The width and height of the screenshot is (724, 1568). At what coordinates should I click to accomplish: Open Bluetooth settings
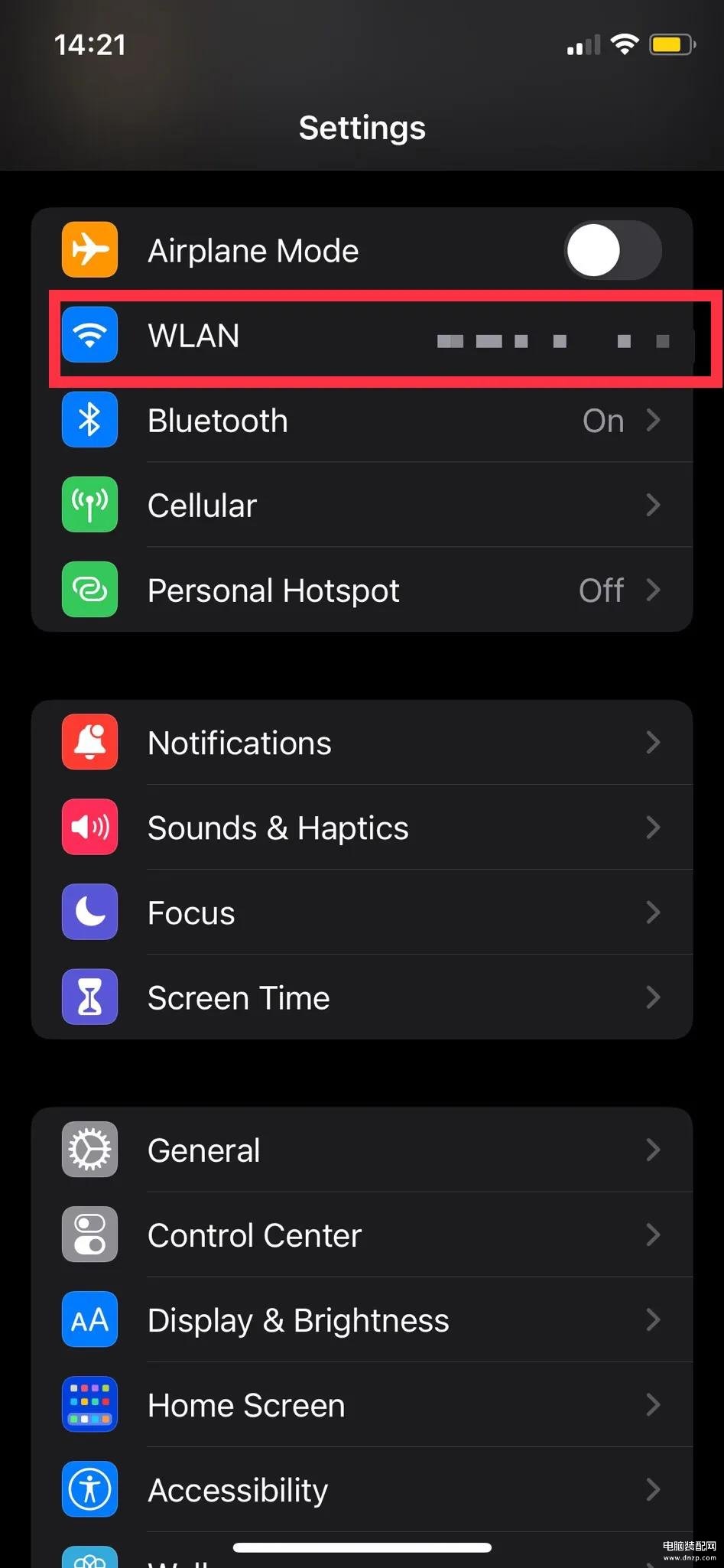[x=362, y=420]
